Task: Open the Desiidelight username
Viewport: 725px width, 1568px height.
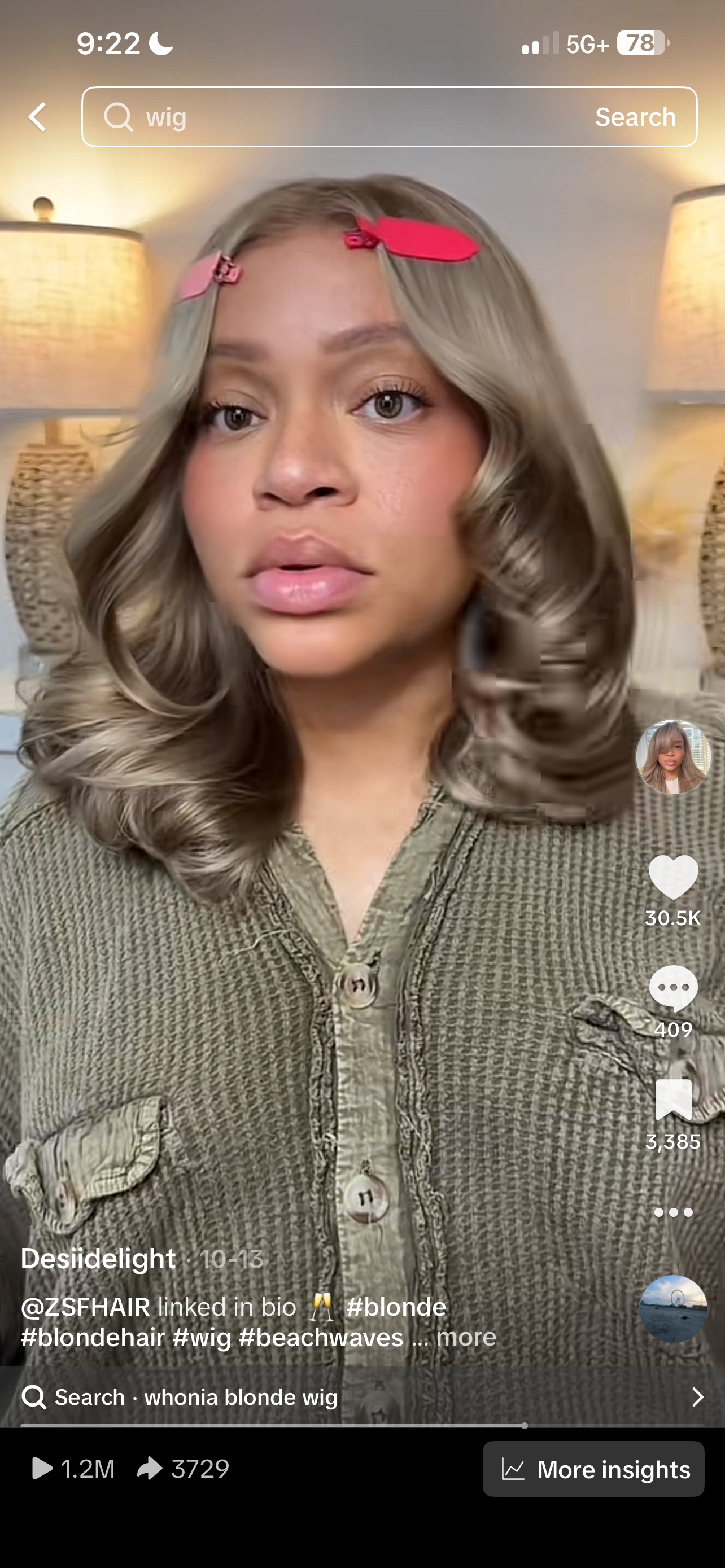Action: tap(99, 1258)
